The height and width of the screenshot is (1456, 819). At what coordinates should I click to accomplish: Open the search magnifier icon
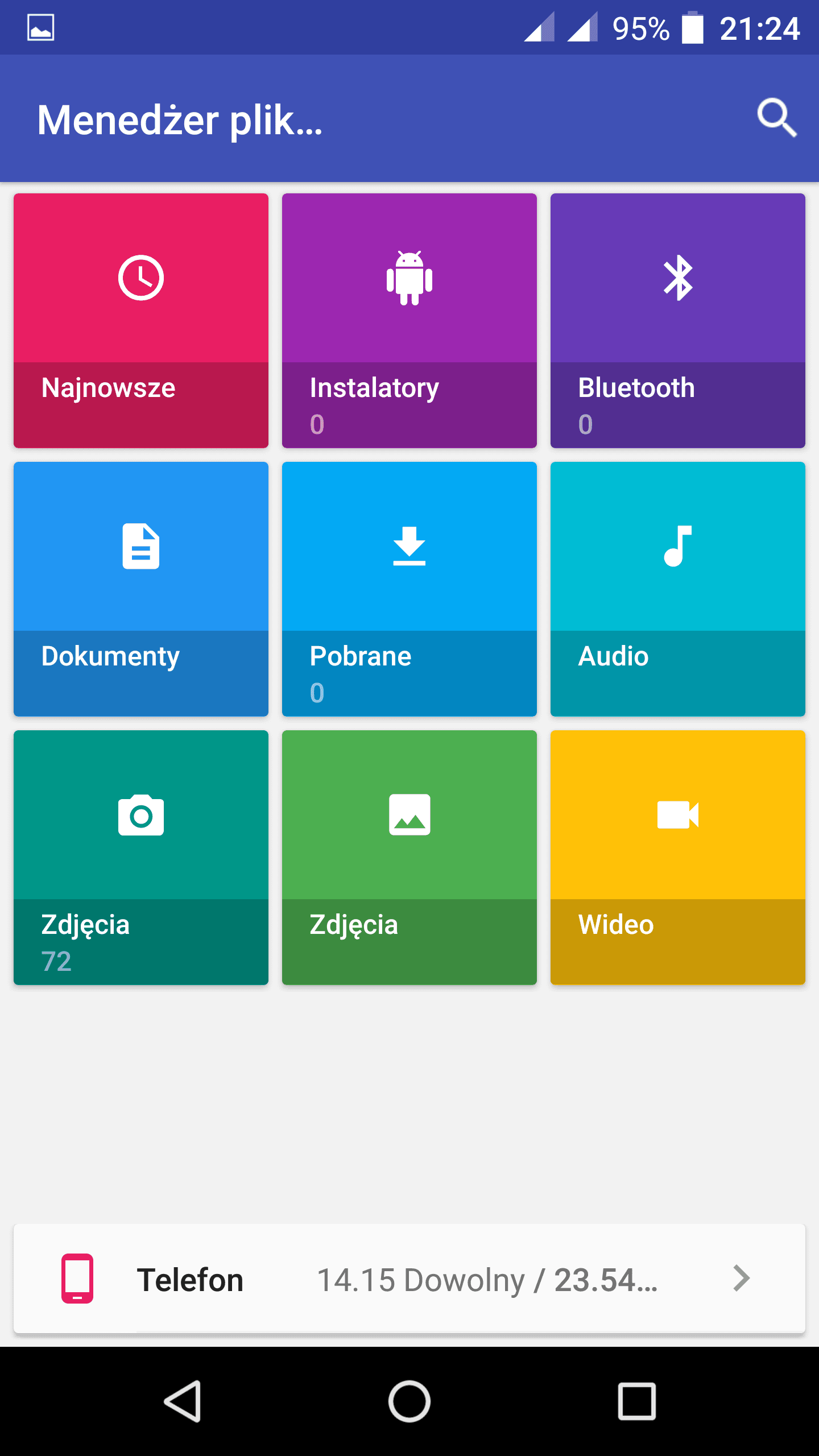pos(777,118)
